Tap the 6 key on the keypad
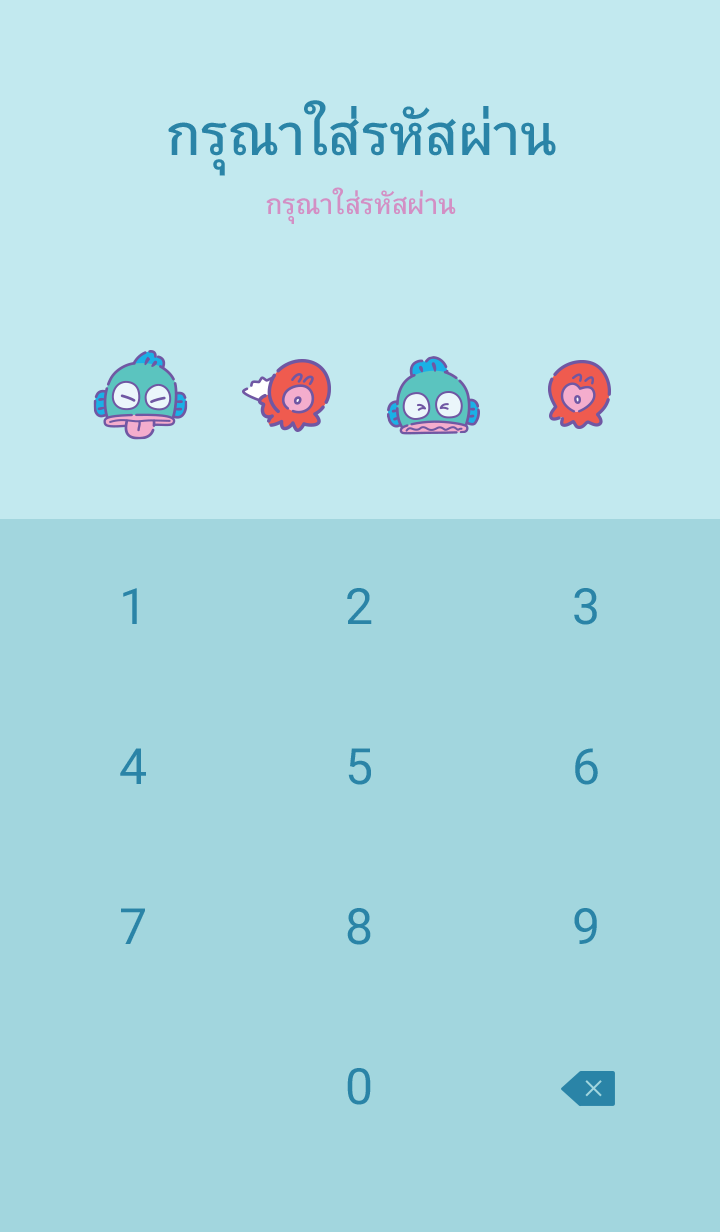This screenshot has height=1232, width=720. pos(585,767)
